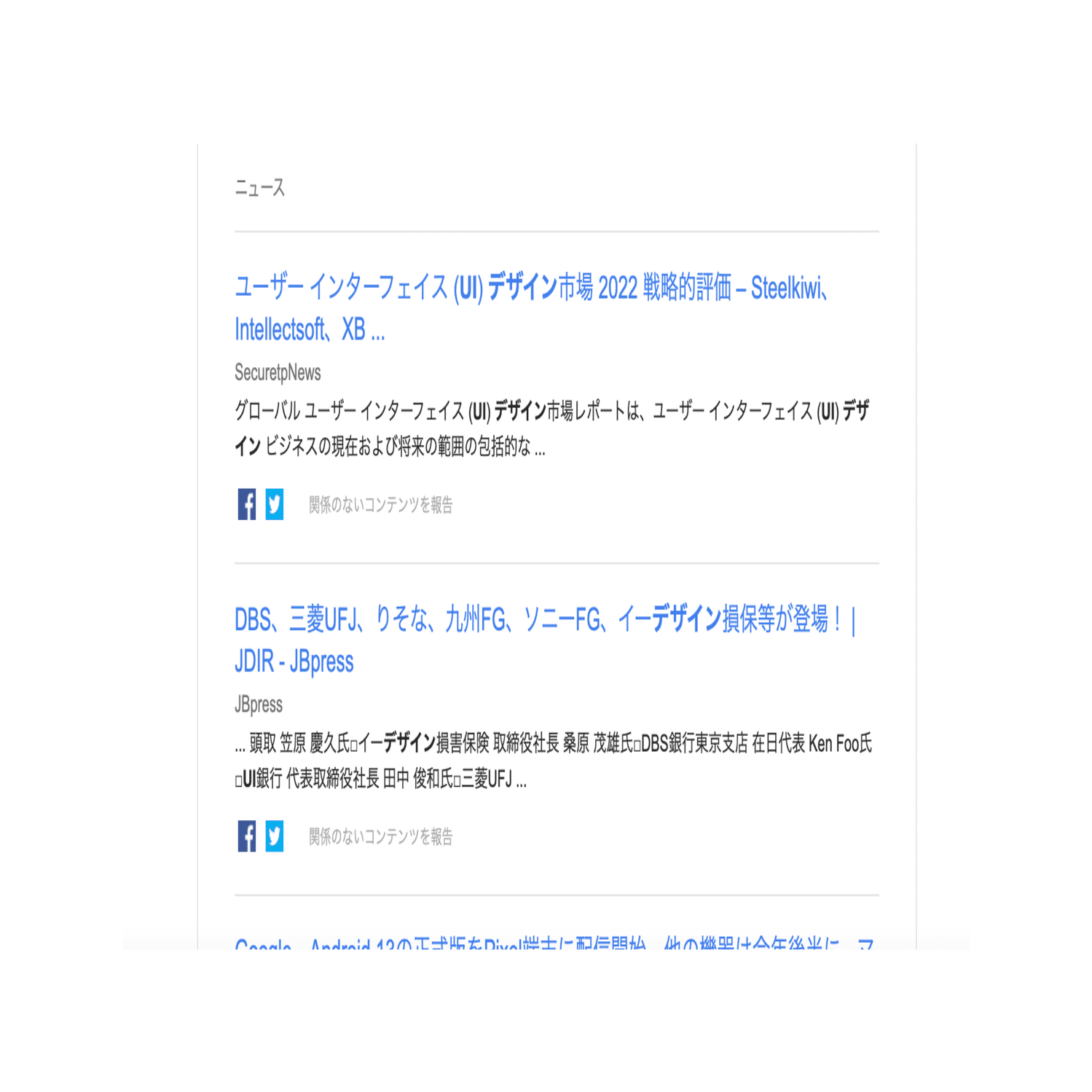Share the SecuretpNews article on Twitter
The width and height of the screenshot is (1092, 1092).
(x=275, y=504)
